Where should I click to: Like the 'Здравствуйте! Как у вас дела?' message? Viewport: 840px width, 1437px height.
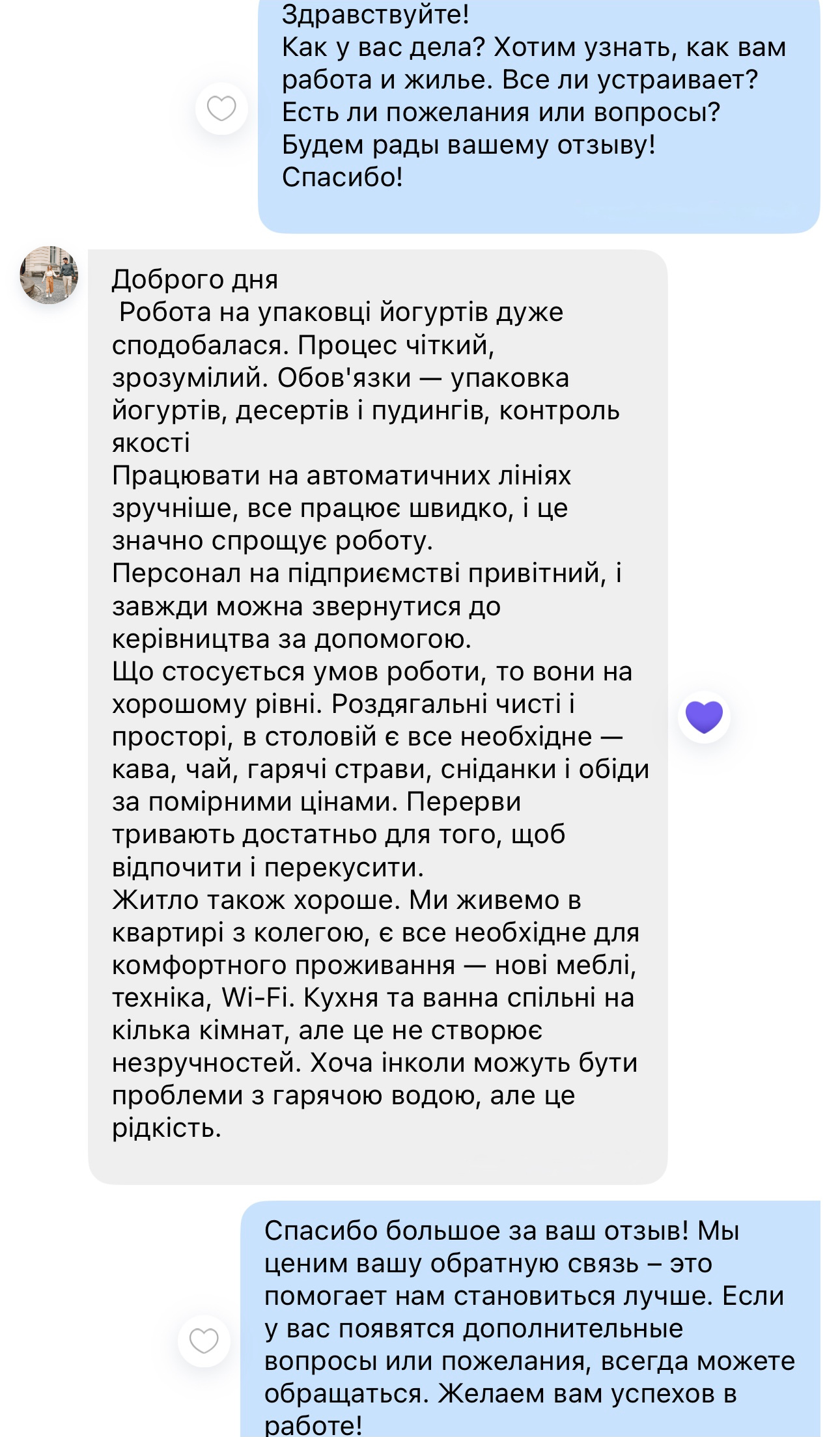[x=221, y=109]
